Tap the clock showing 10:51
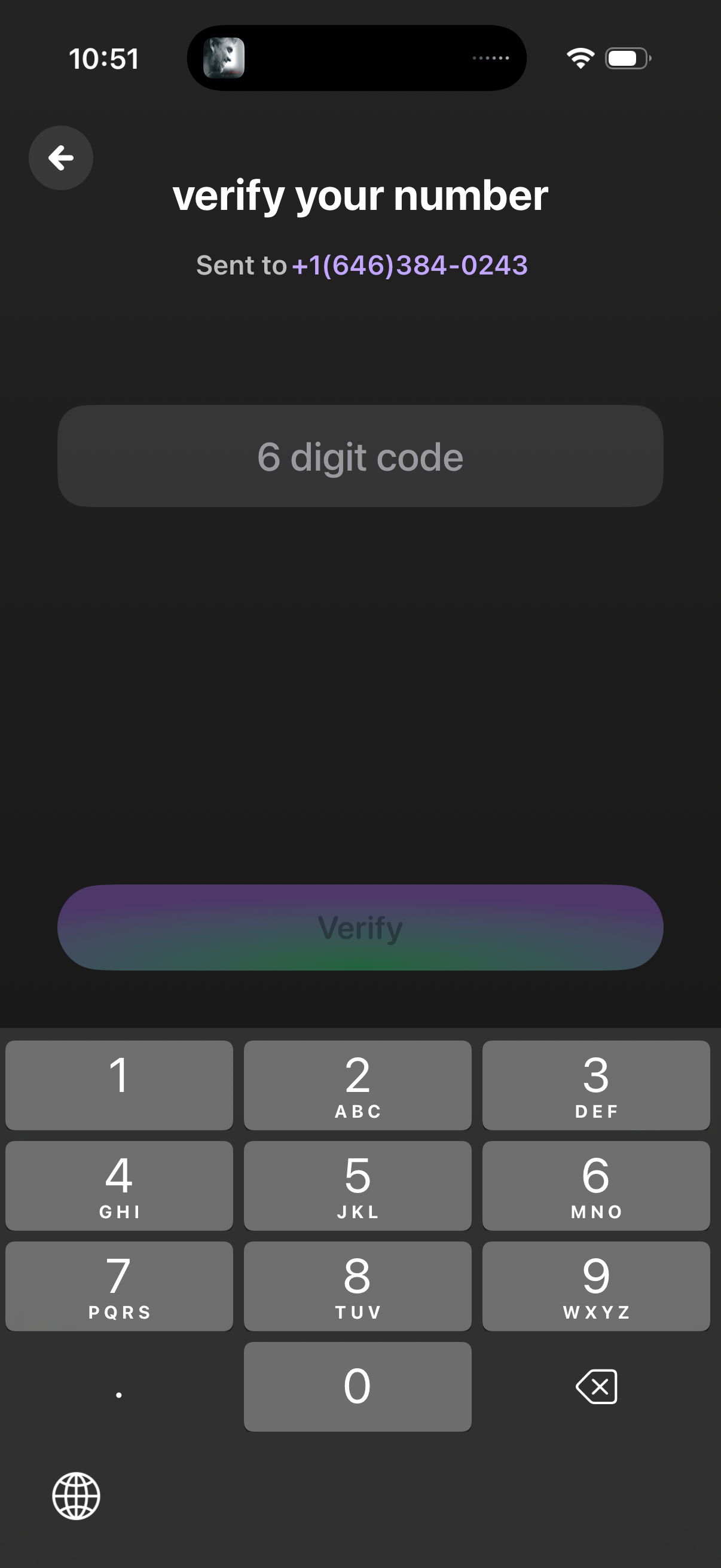The image size is (721, 1568). [x=104, y=58]
